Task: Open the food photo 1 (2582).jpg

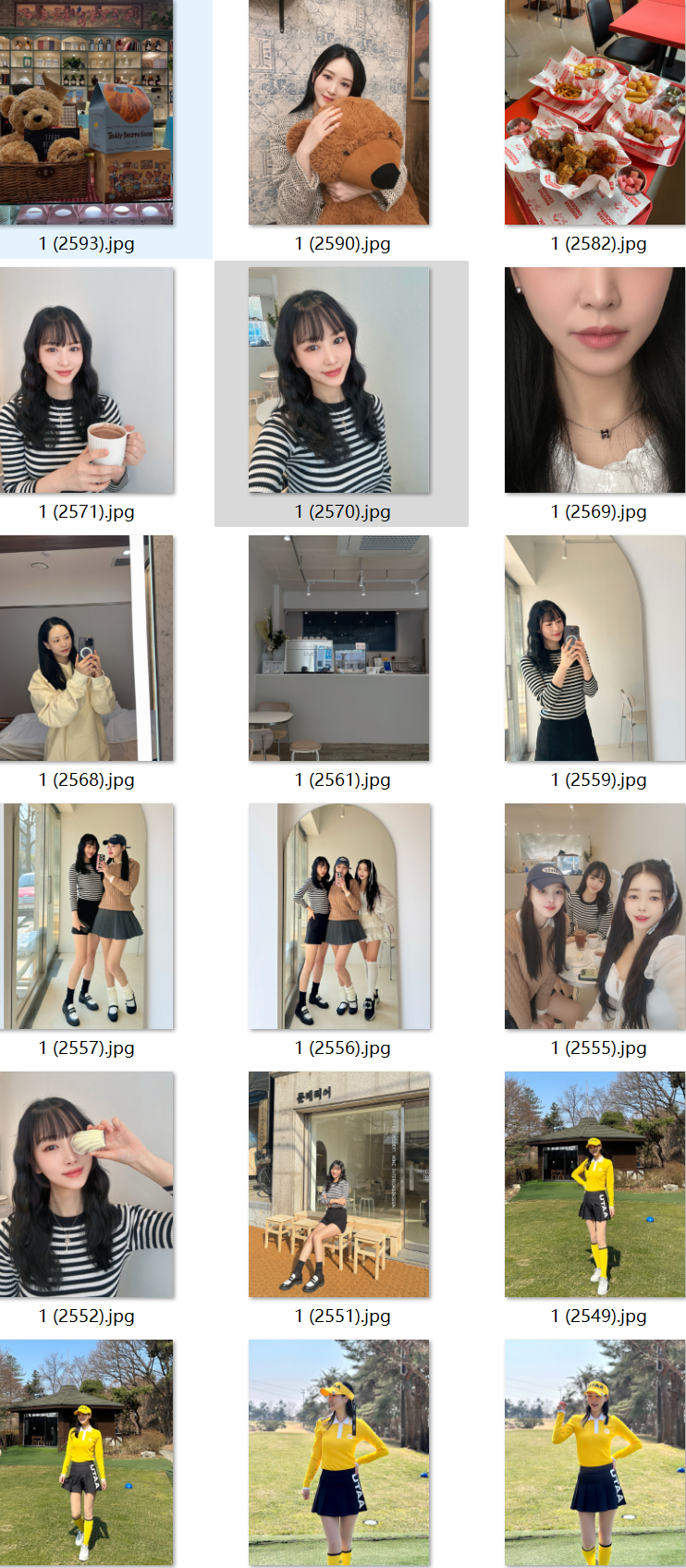Action: [594, 113]
